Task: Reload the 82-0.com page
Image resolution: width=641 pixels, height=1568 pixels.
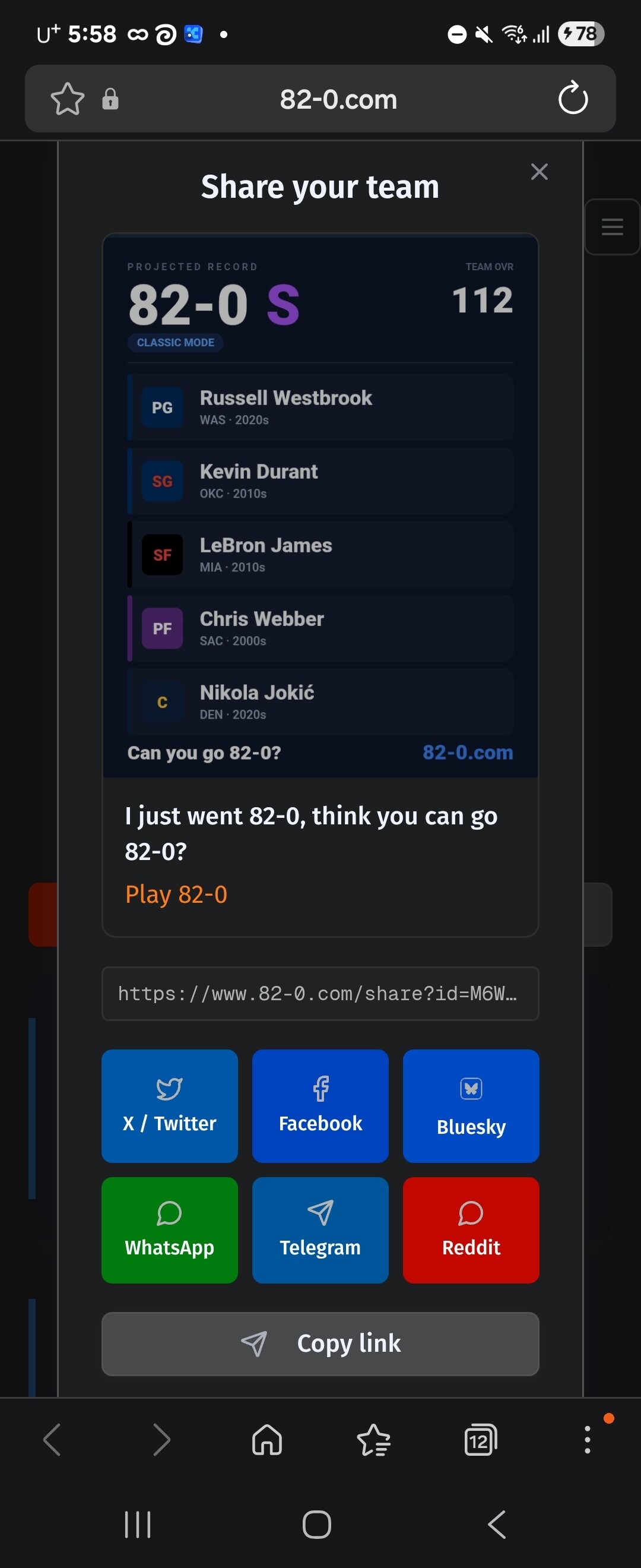Action: [573, 99]
